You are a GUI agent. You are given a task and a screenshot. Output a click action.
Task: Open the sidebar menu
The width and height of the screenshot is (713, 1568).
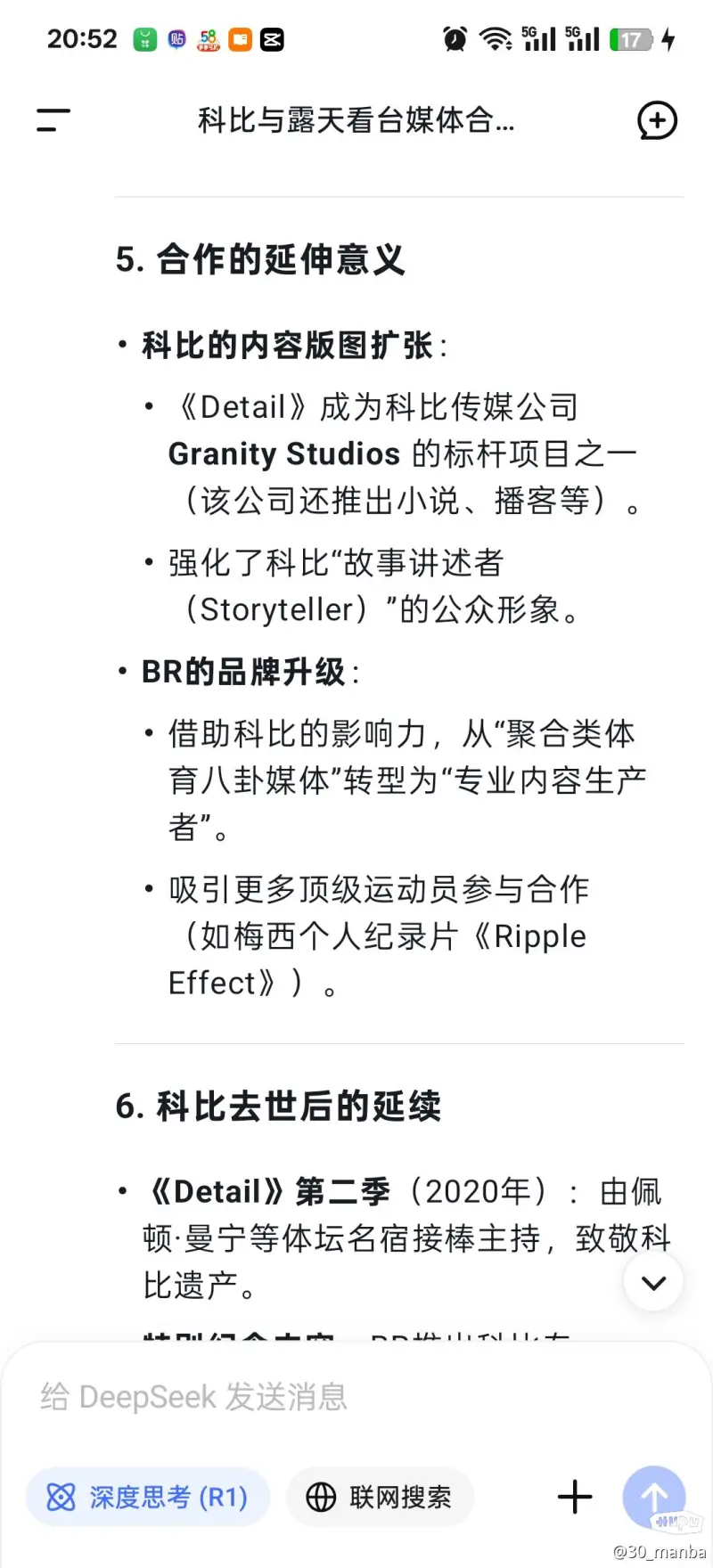[x=53, y=120]
